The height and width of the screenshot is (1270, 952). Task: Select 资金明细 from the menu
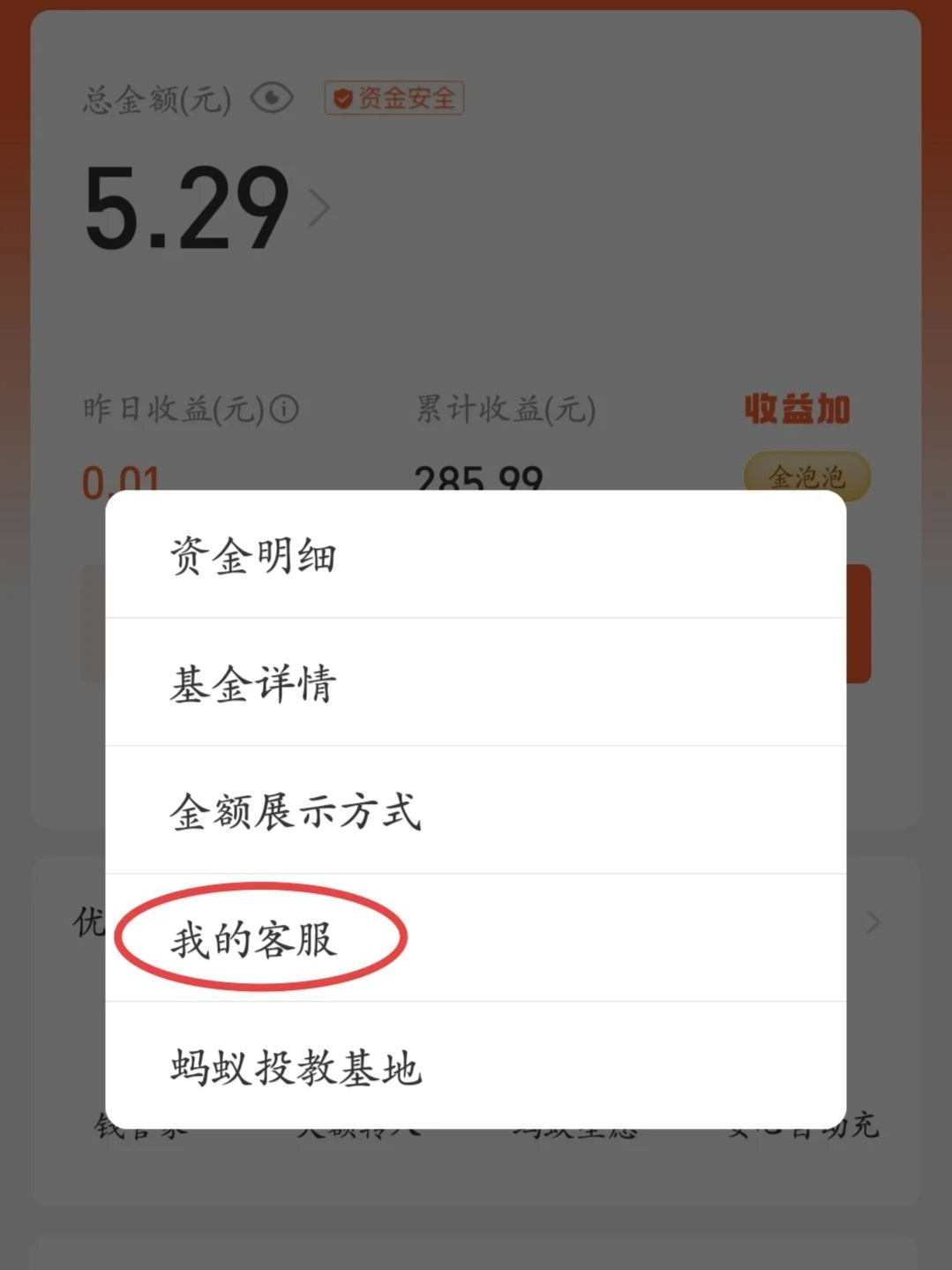(252, 556)
